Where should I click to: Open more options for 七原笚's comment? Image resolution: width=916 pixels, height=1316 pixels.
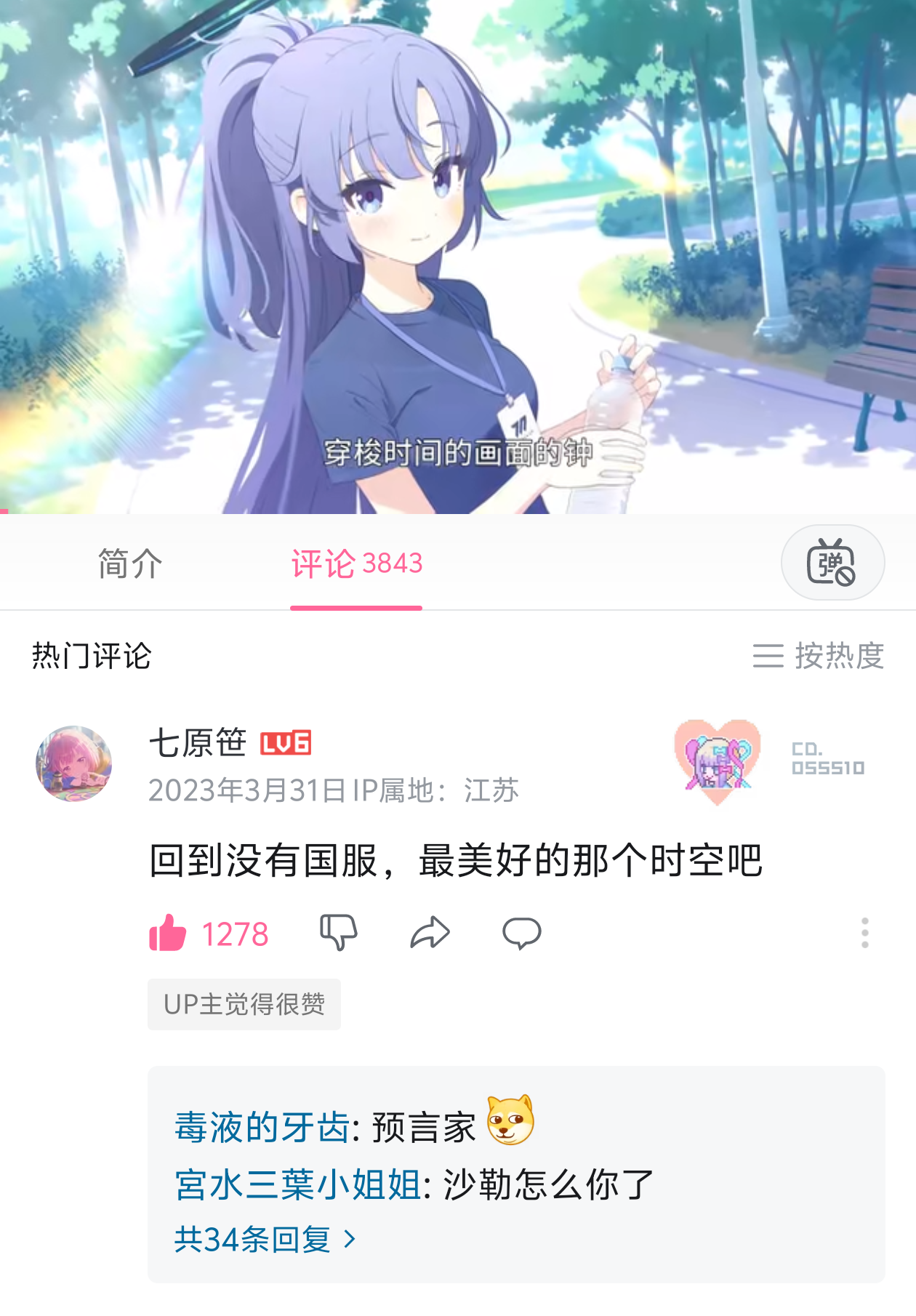[x=864, y=933]
